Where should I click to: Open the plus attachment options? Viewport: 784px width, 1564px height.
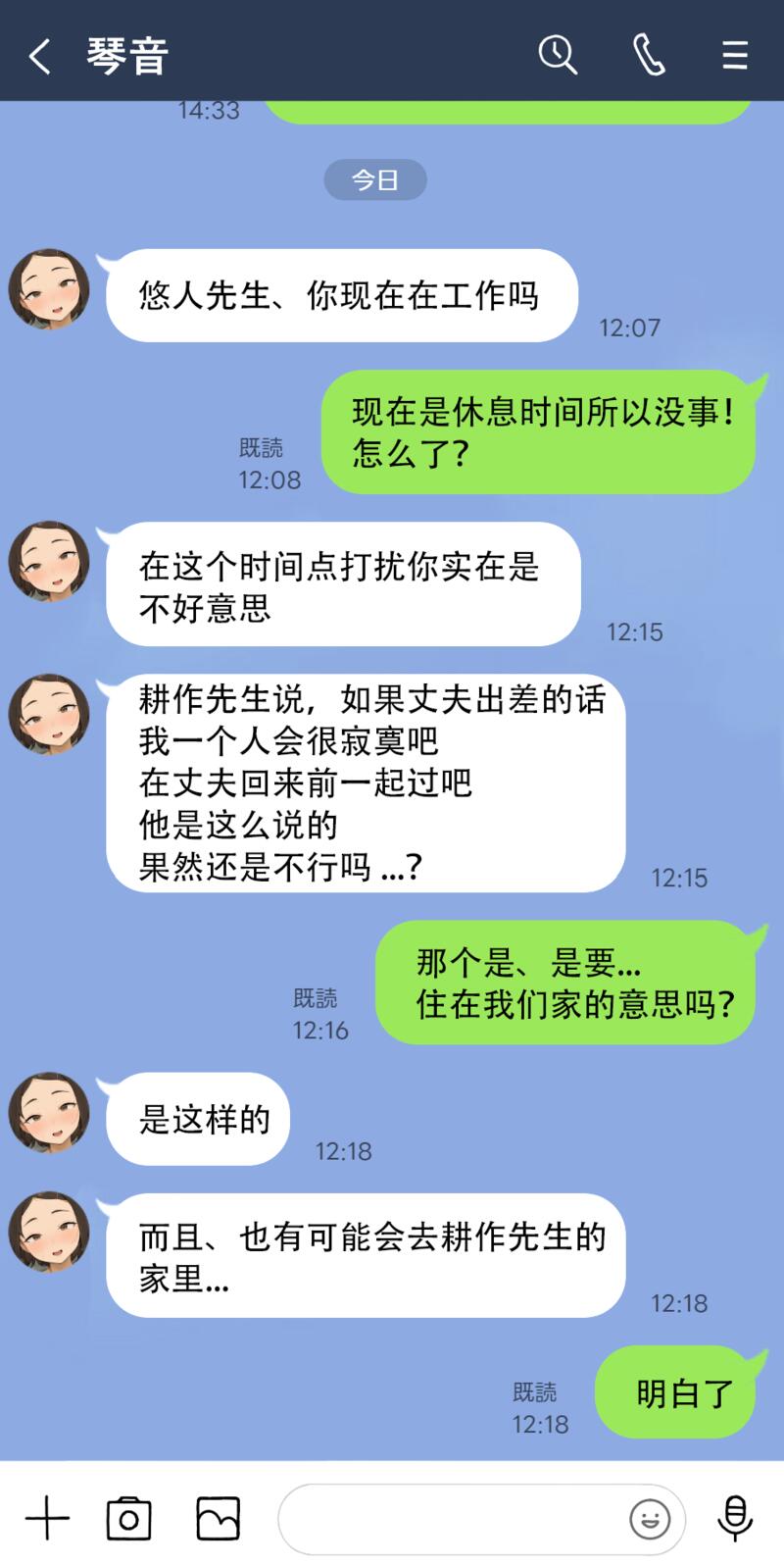47,1519
